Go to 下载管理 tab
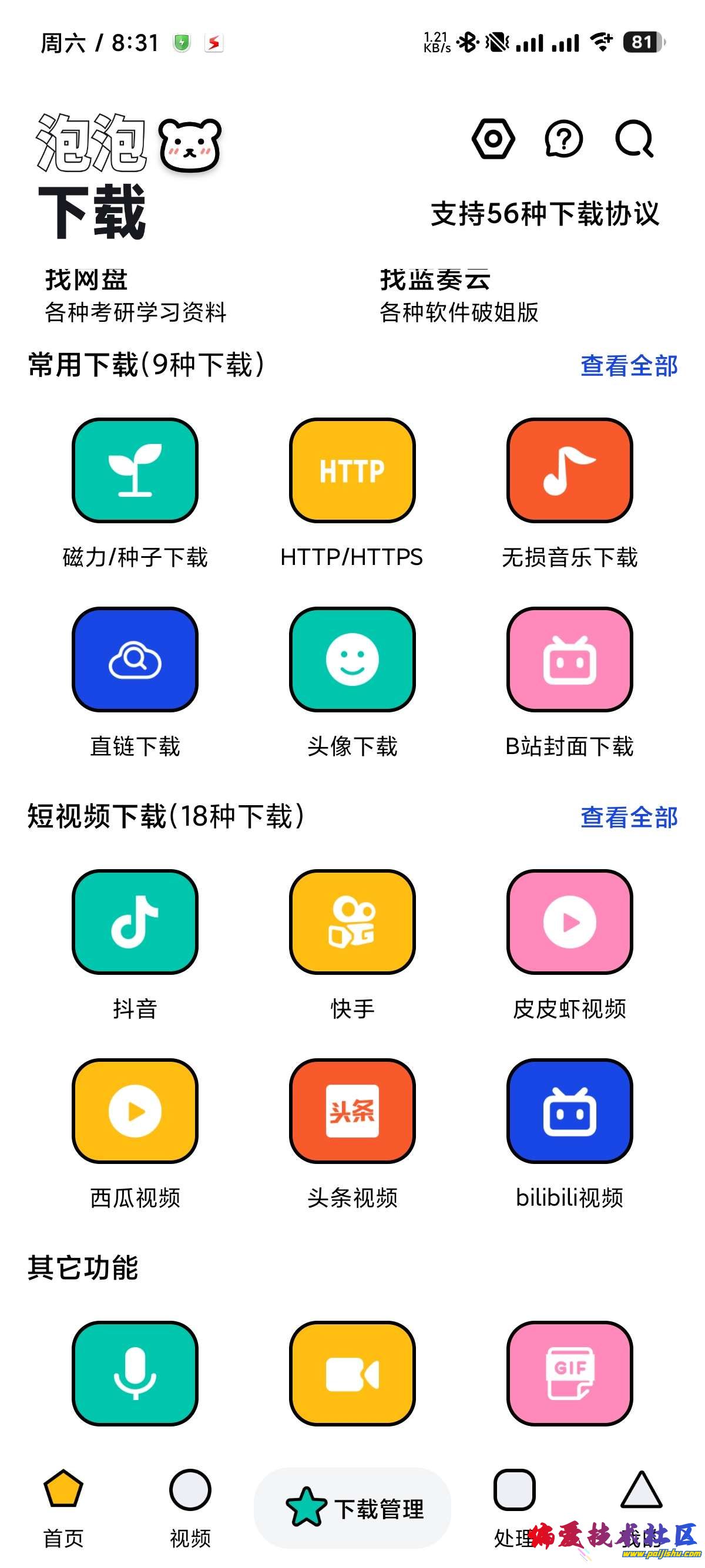The height and width of the screenshot is (1568, 705). pyautogui.click(x=352, y=1508)
